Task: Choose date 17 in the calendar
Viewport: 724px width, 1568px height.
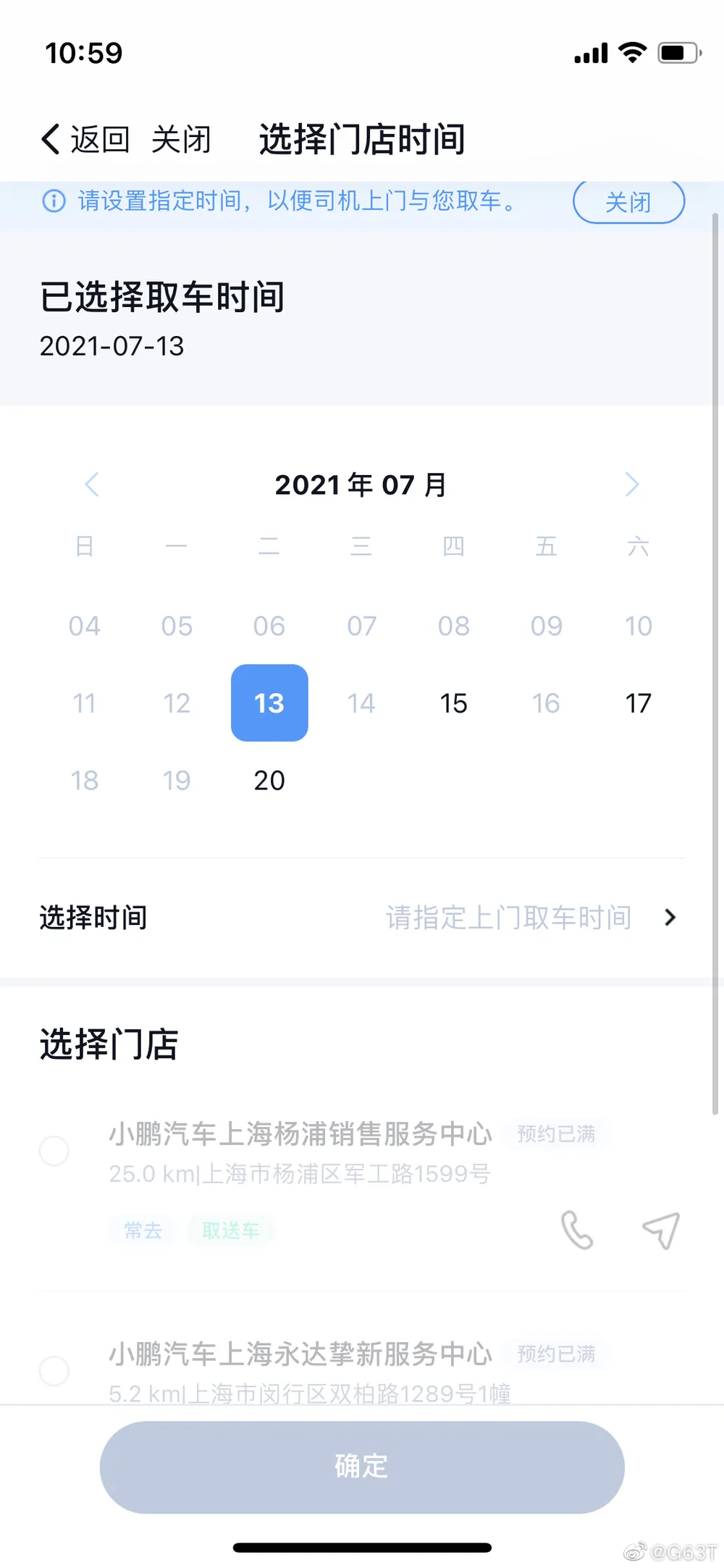Action: click(638, 703)
